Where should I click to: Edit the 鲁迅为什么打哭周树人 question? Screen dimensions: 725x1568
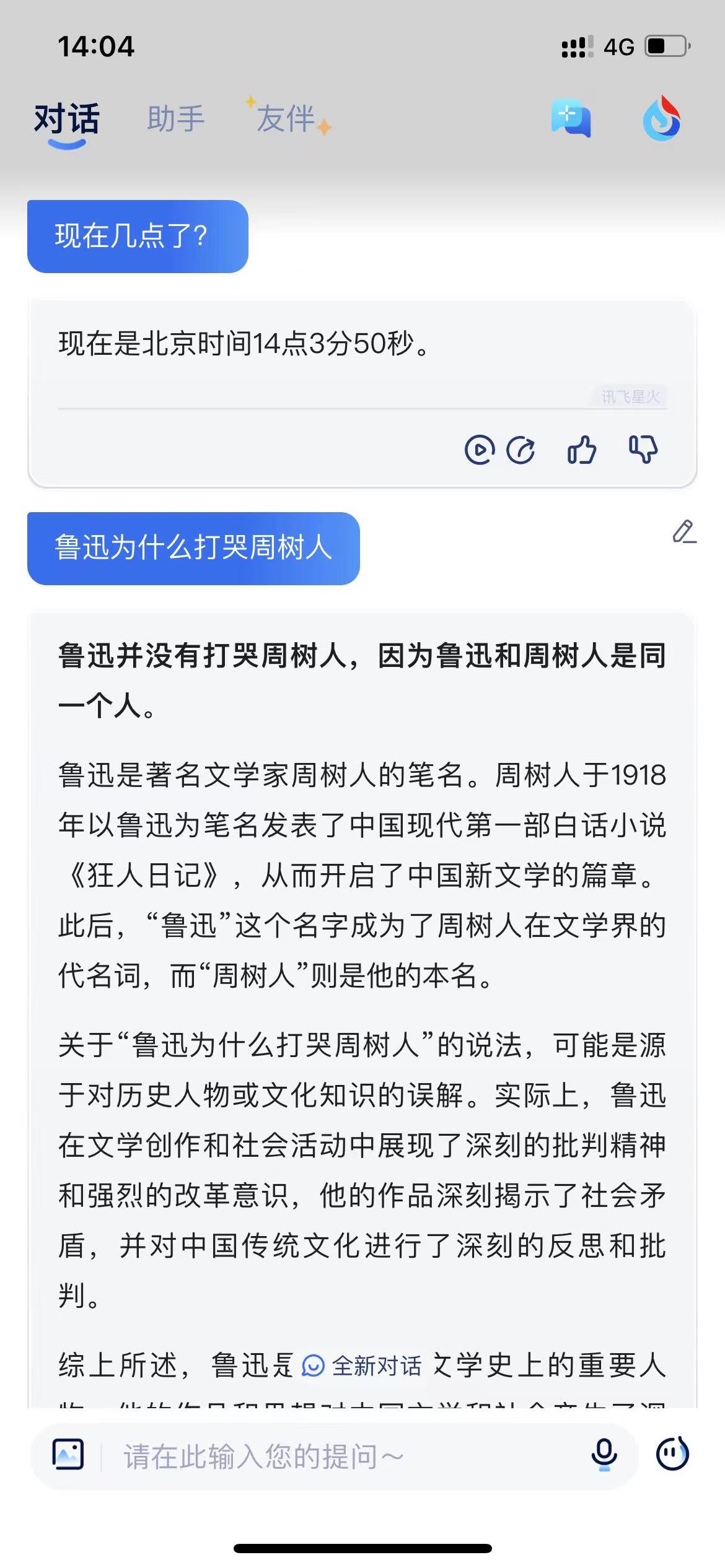click(x=684, y=532)
